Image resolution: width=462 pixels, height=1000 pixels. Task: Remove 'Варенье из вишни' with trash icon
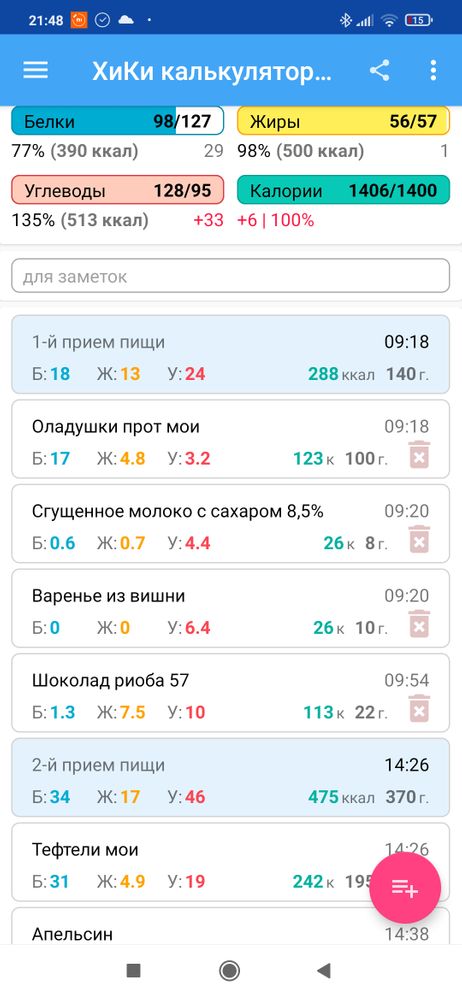tap(419, 624)
